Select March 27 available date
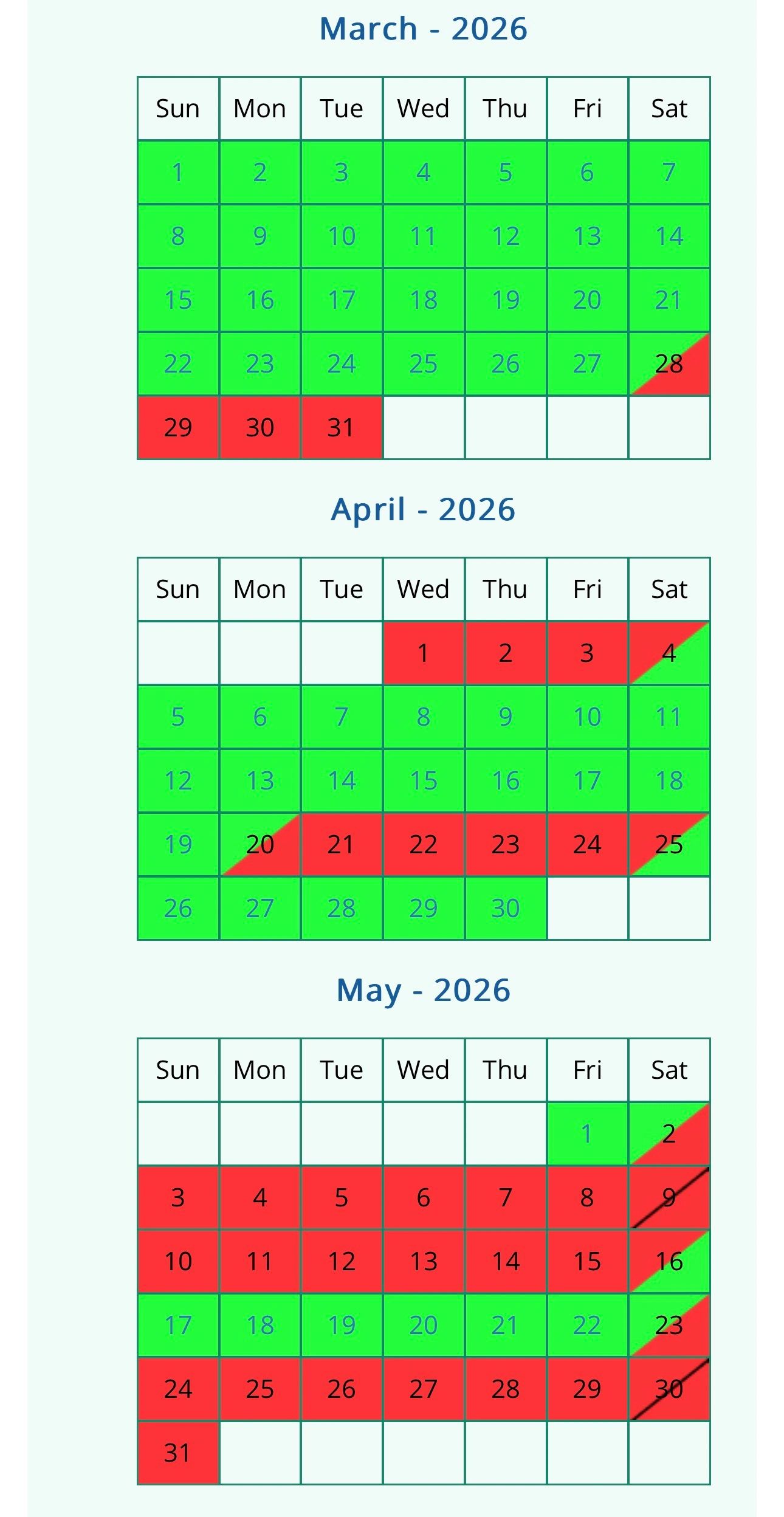Screen dimensions: 784x1517 click(x=587, y=364)
